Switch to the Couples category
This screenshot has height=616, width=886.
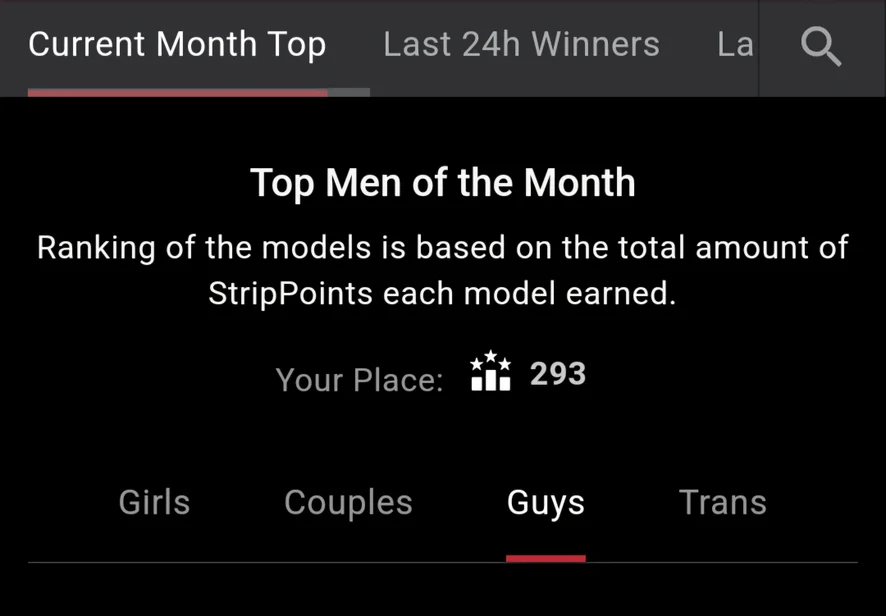tap(348, 502)
